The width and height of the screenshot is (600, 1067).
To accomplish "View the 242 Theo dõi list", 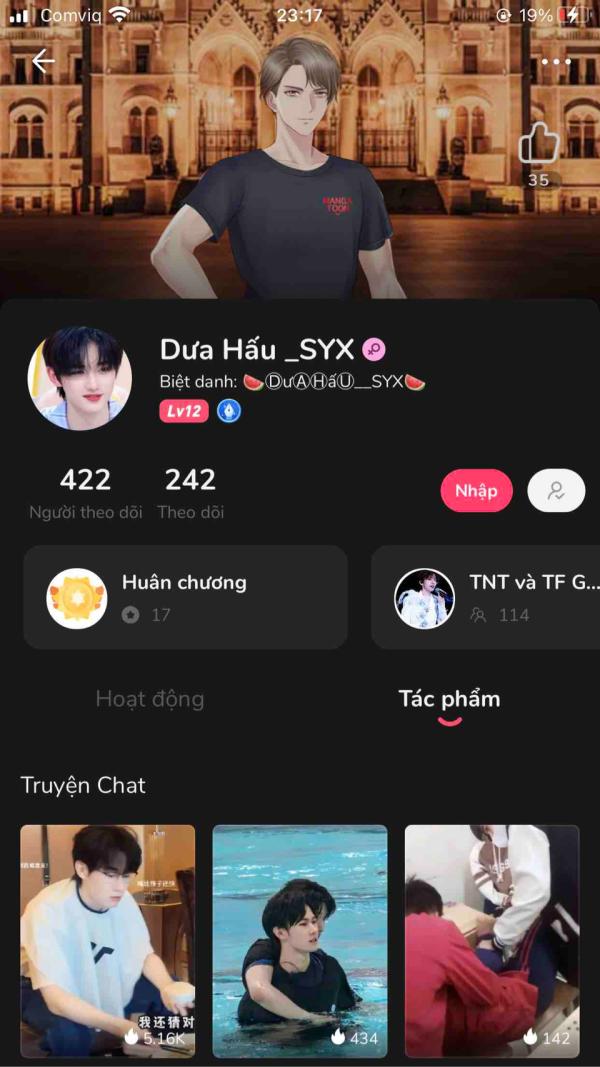I will tap(190, 493).
